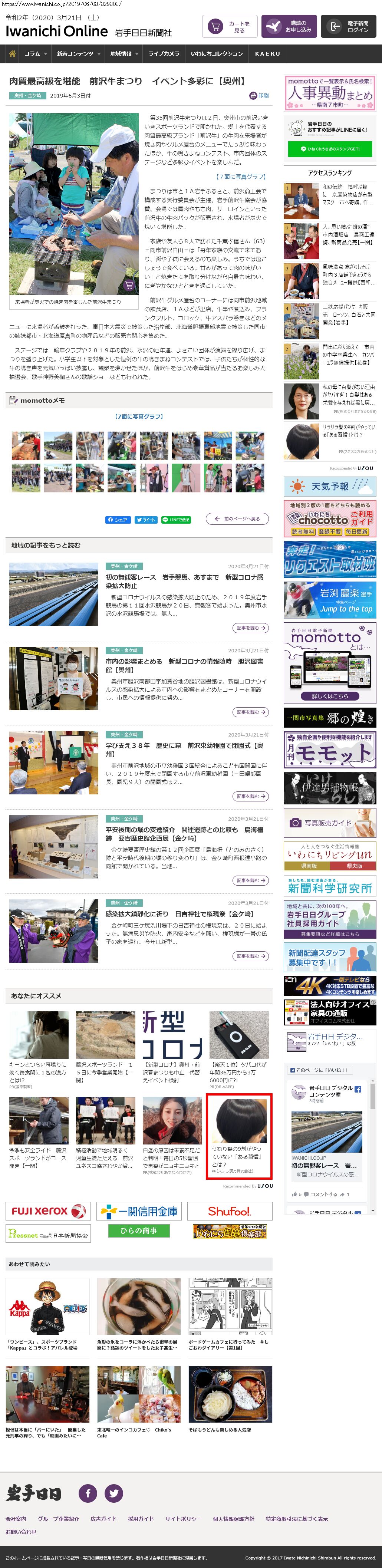This screenshot has height=1568, width=382.
Task: Print this article with 印刷
Action: click(x=259, y=96)
